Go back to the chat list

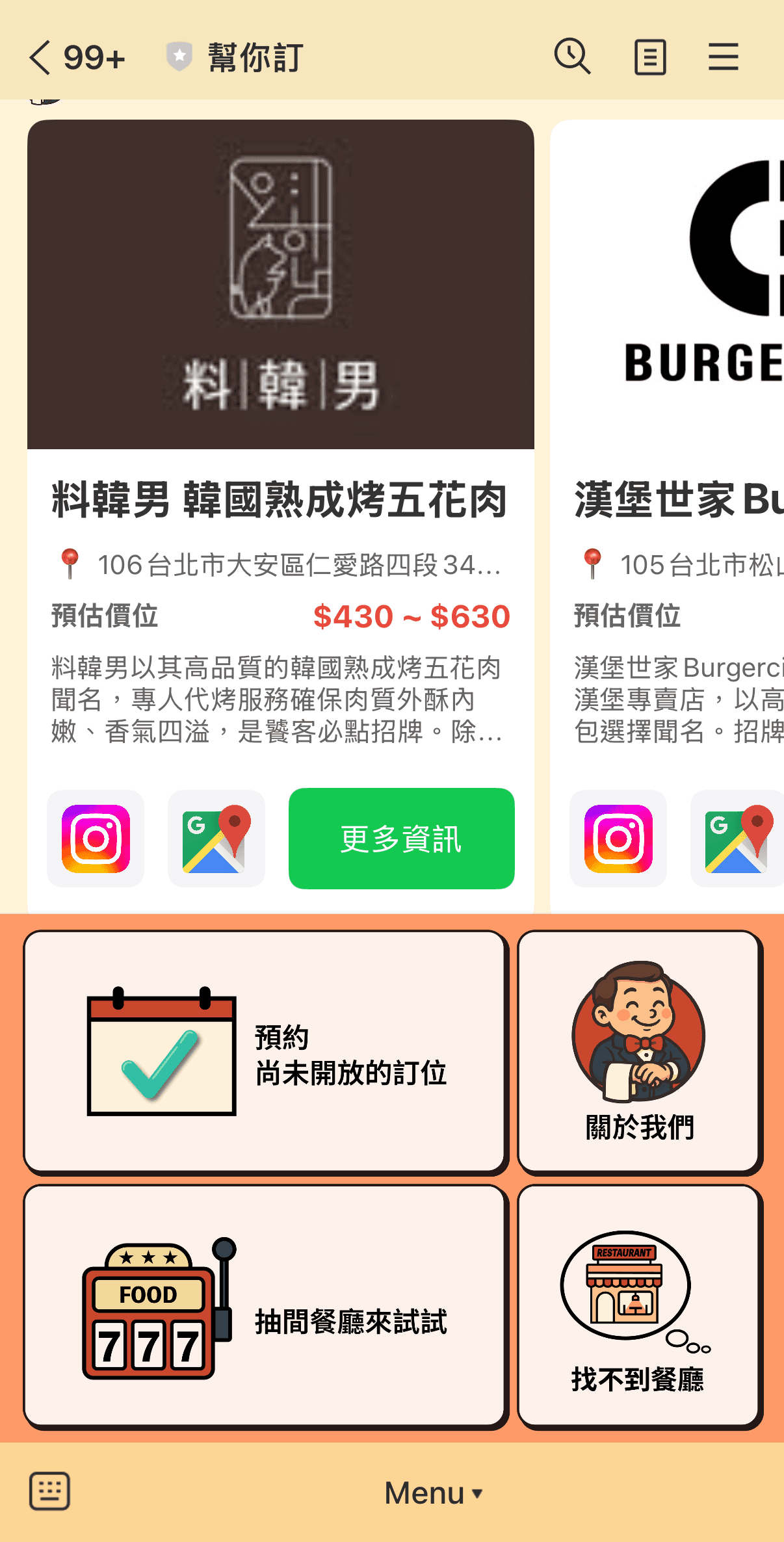click(x=40, y=57)
